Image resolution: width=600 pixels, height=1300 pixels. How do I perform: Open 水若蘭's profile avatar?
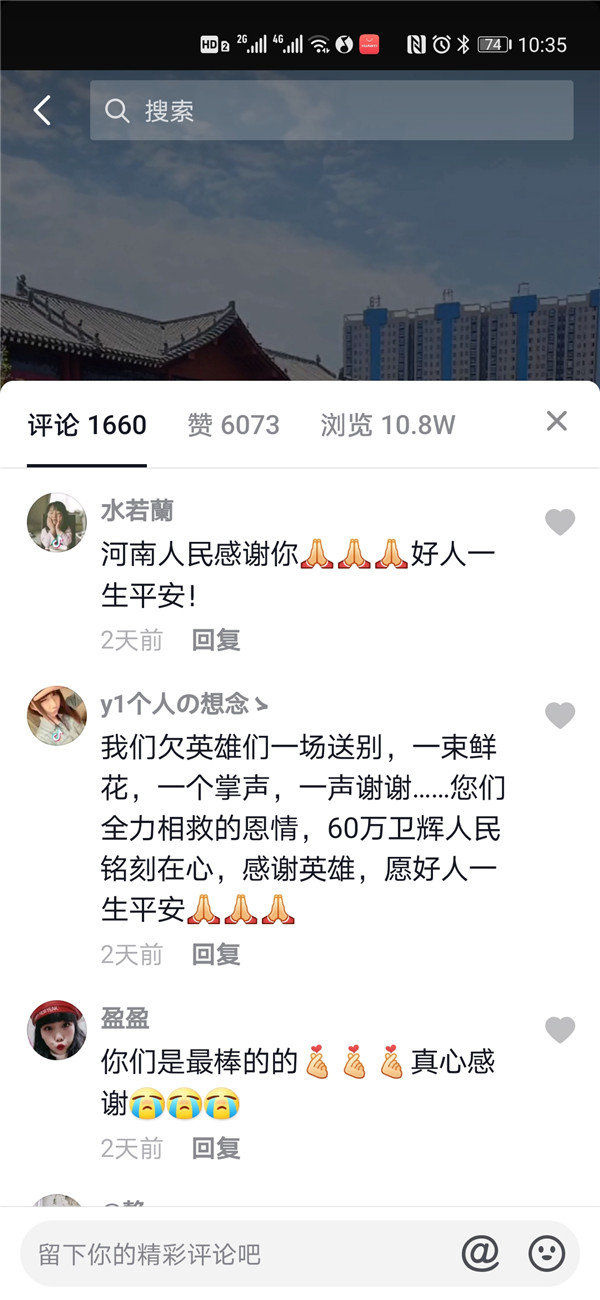(56, 522)
